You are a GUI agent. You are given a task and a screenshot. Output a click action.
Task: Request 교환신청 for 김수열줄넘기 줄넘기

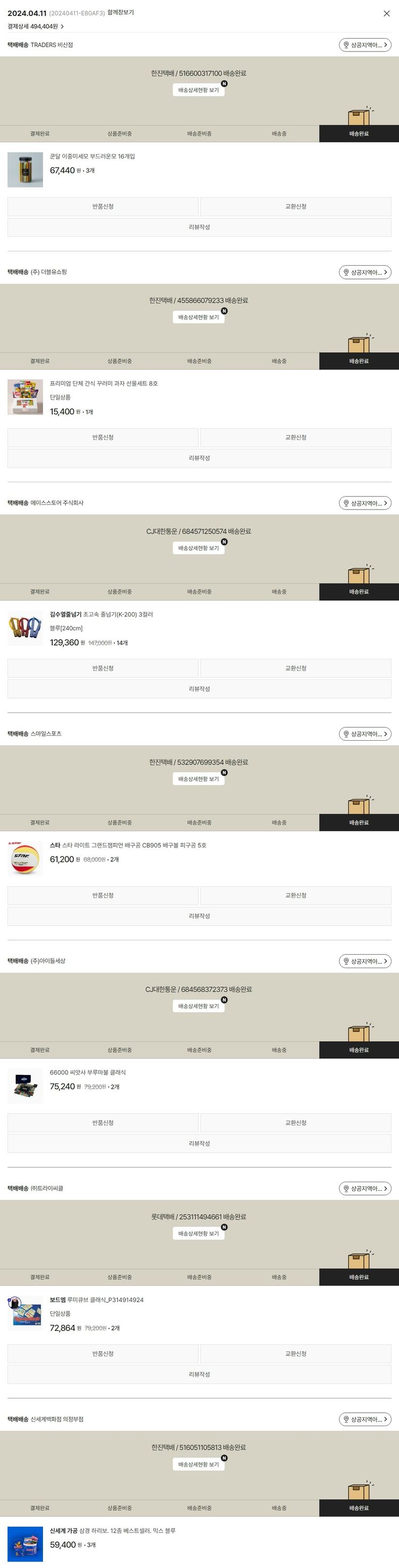(x=295, y=668)
